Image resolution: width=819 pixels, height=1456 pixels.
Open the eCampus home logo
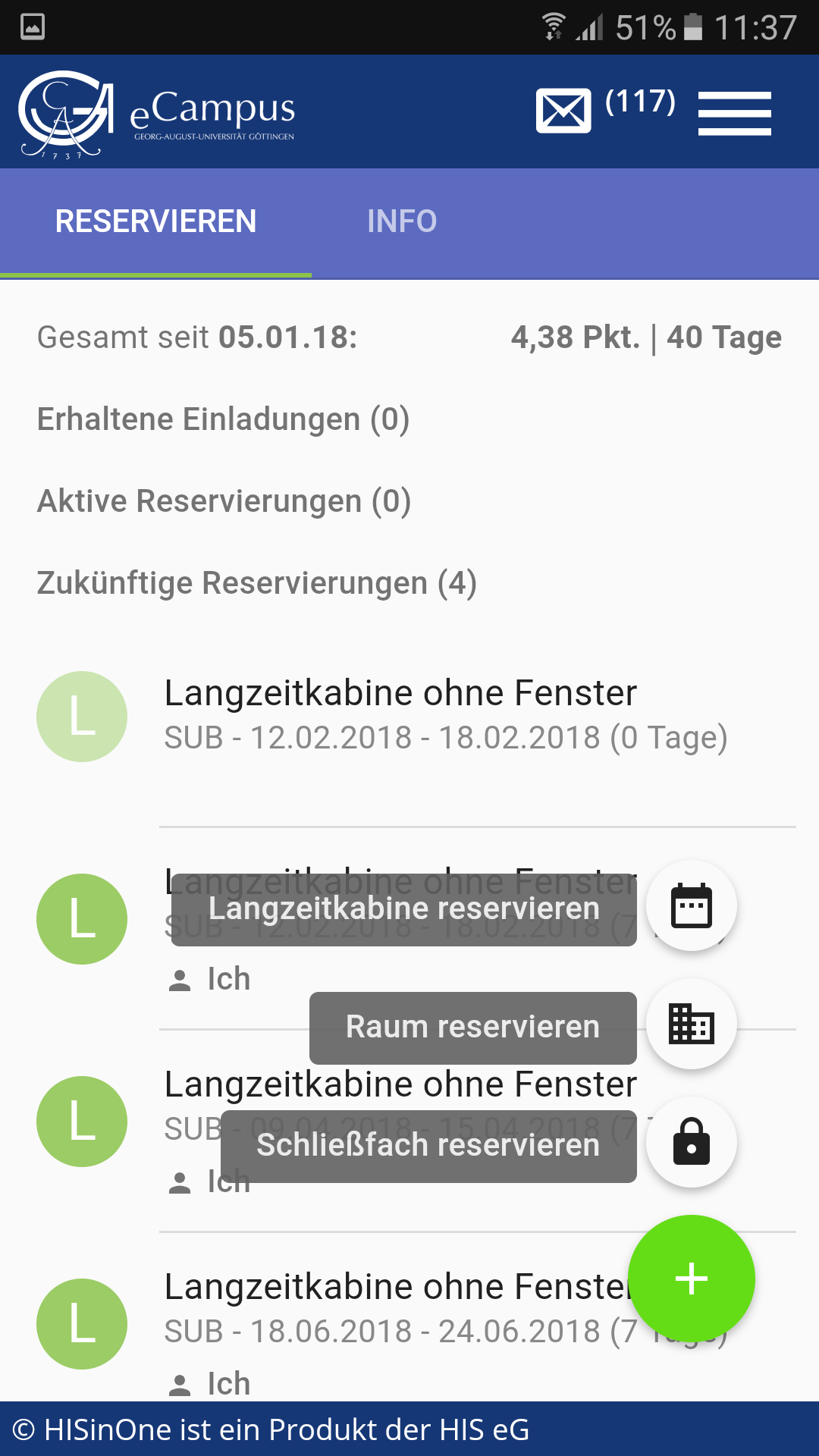pyautogui.click(x=157, y=114)
